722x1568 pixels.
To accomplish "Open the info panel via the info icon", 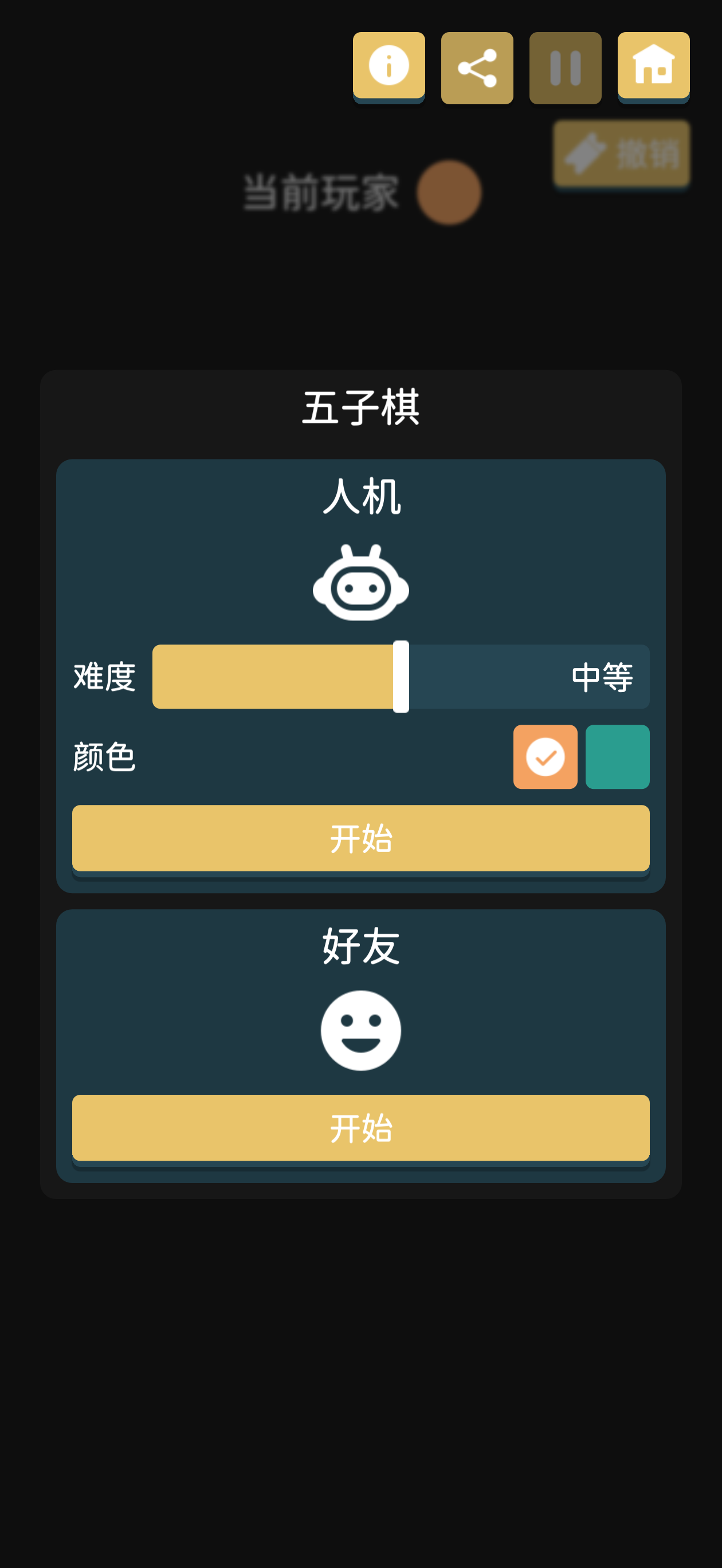I will tap(389, 66).
